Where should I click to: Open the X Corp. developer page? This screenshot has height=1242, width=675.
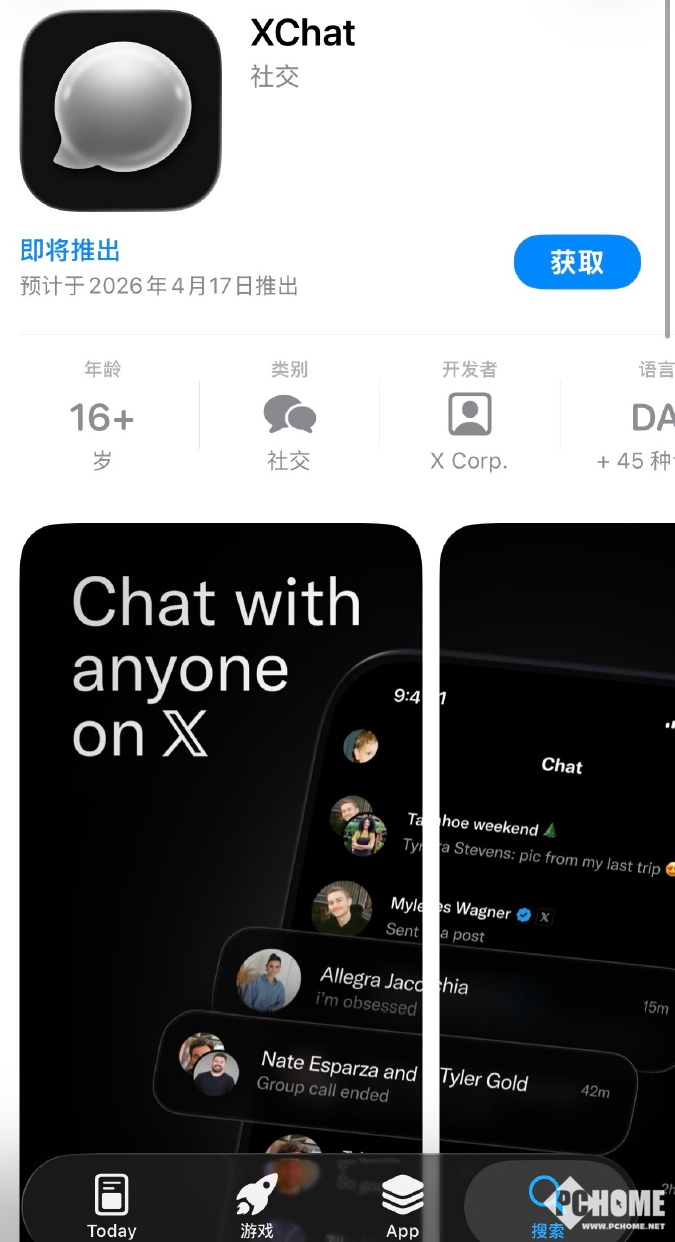click(469, 416)
